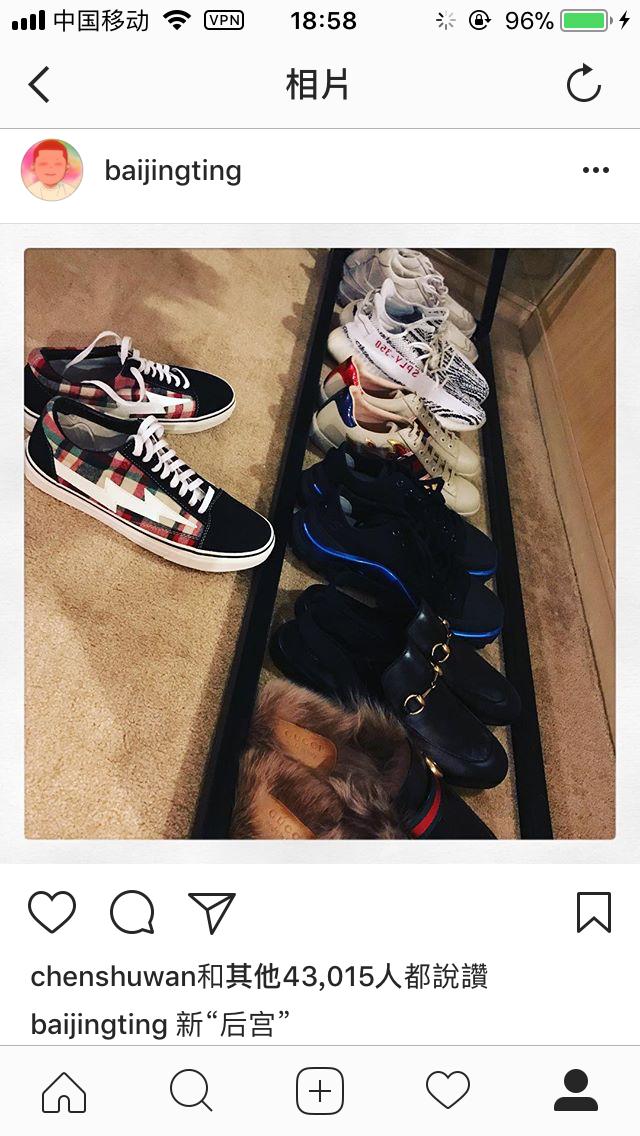Switch to the Search tab
Viewport: 640px width, 1136px height.
pyautogui.click(x=191, y=1090)
